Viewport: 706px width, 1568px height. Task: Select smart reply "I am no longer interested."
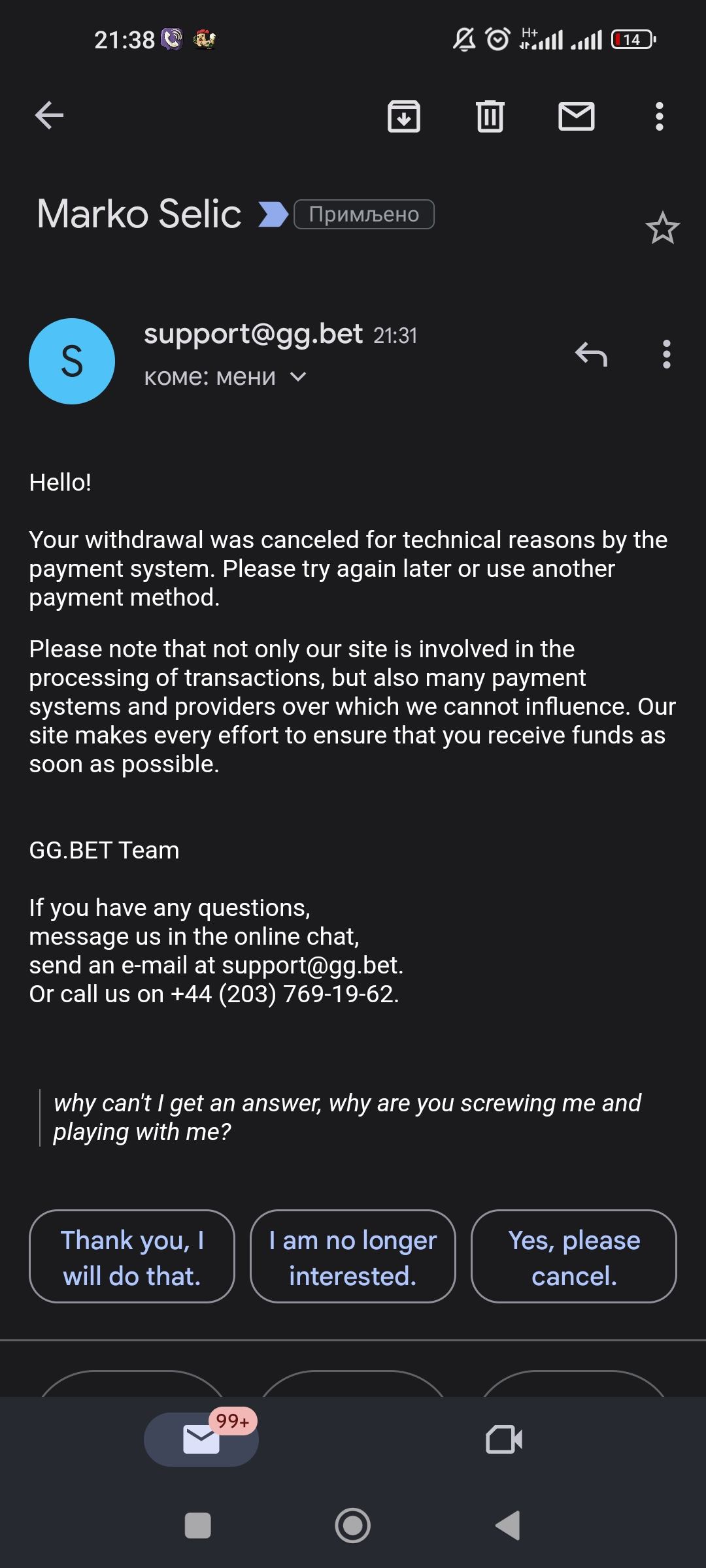coord(353,1256)
